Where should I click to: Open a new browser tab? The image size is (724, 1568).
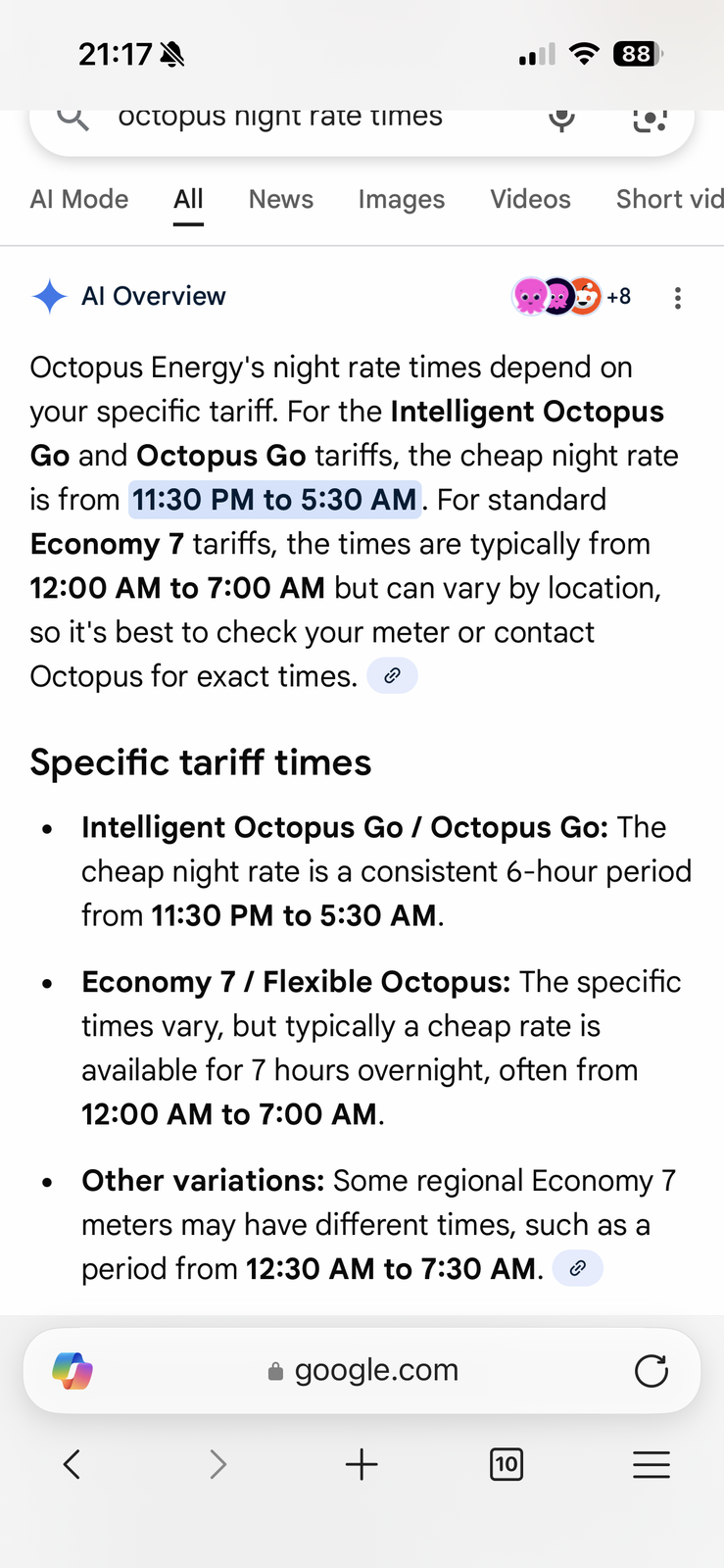pyautogui.click(x=362, y=1464)
